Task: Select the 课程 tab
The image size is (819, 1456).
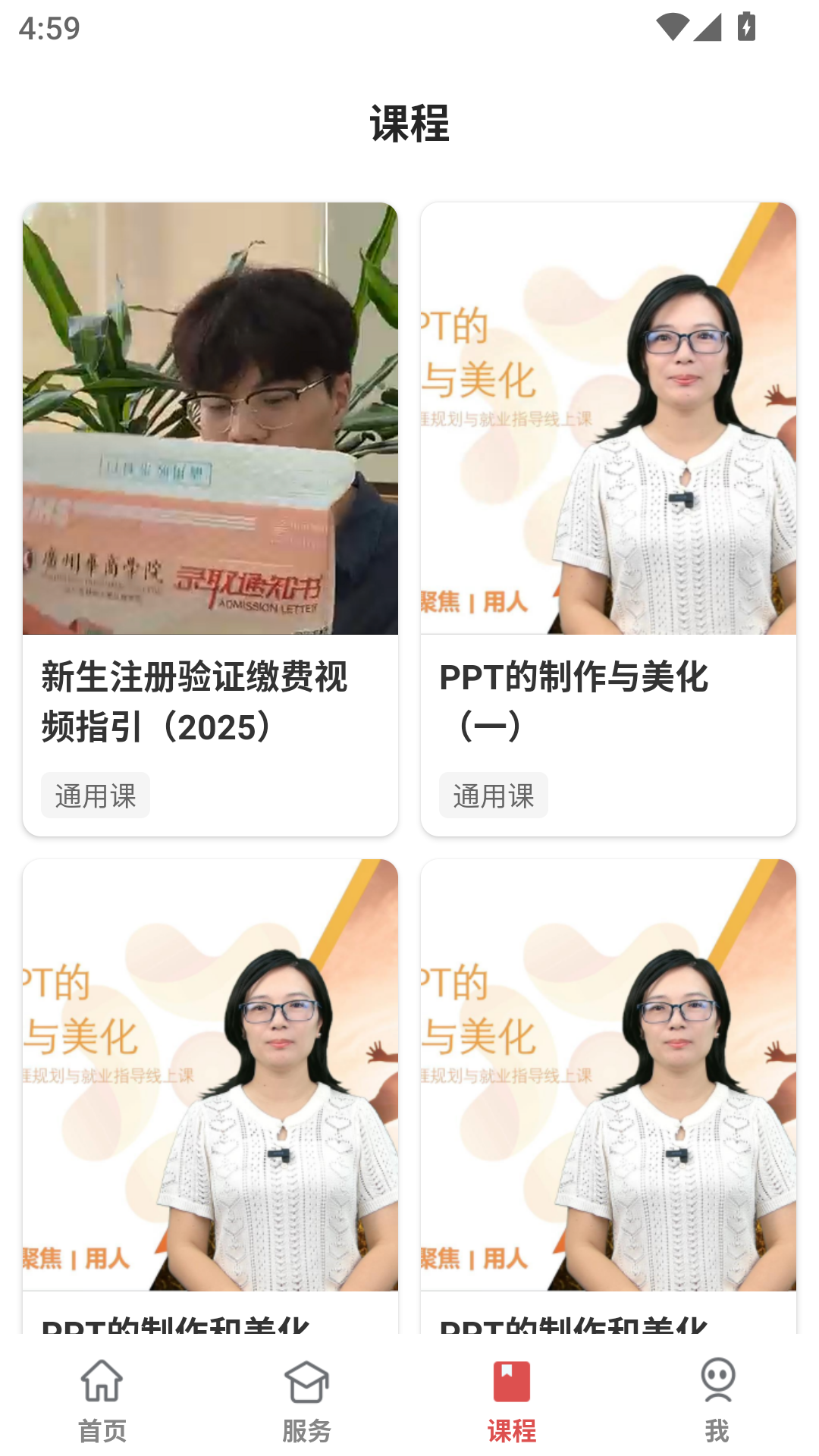Action: point(512,1400)
